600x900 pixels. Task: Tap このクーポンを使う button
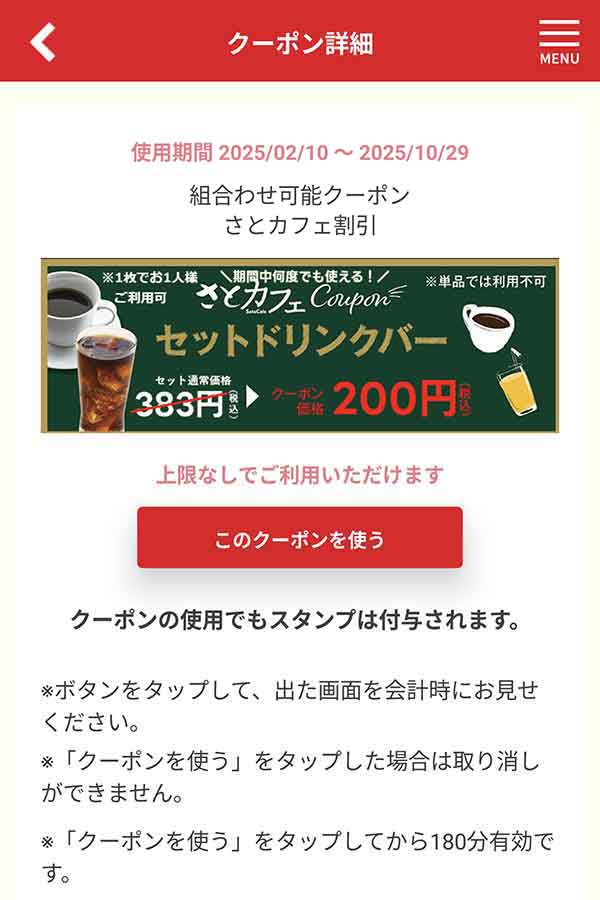click(x=300, y=538)
